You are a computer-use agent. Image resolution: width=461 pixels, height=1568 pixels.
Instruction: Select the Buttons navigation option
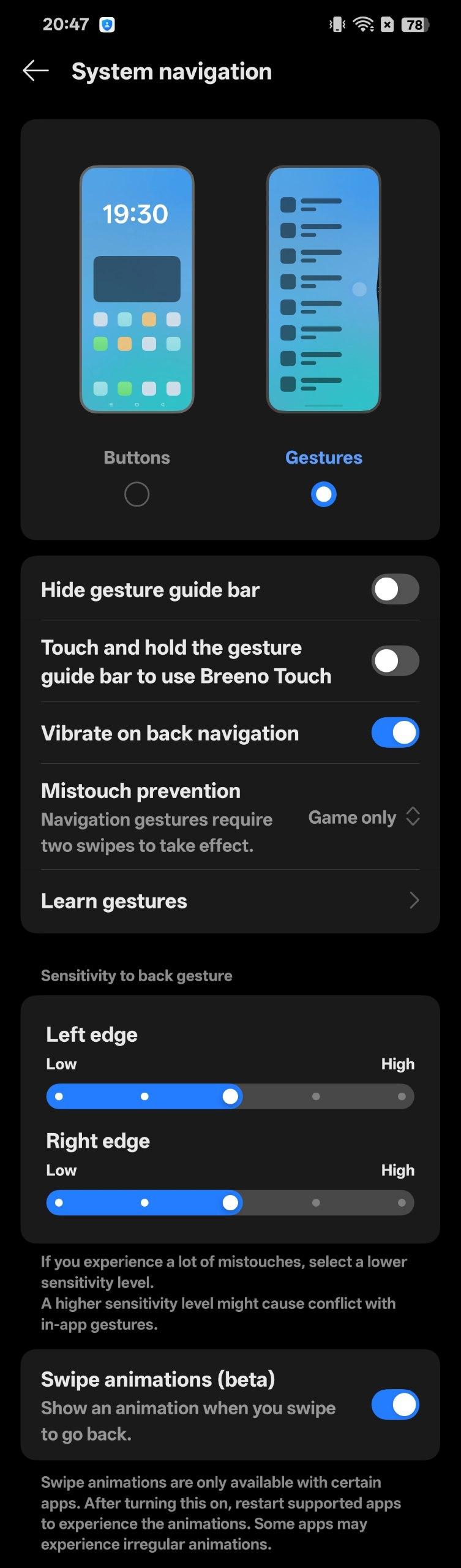[137, 494]
